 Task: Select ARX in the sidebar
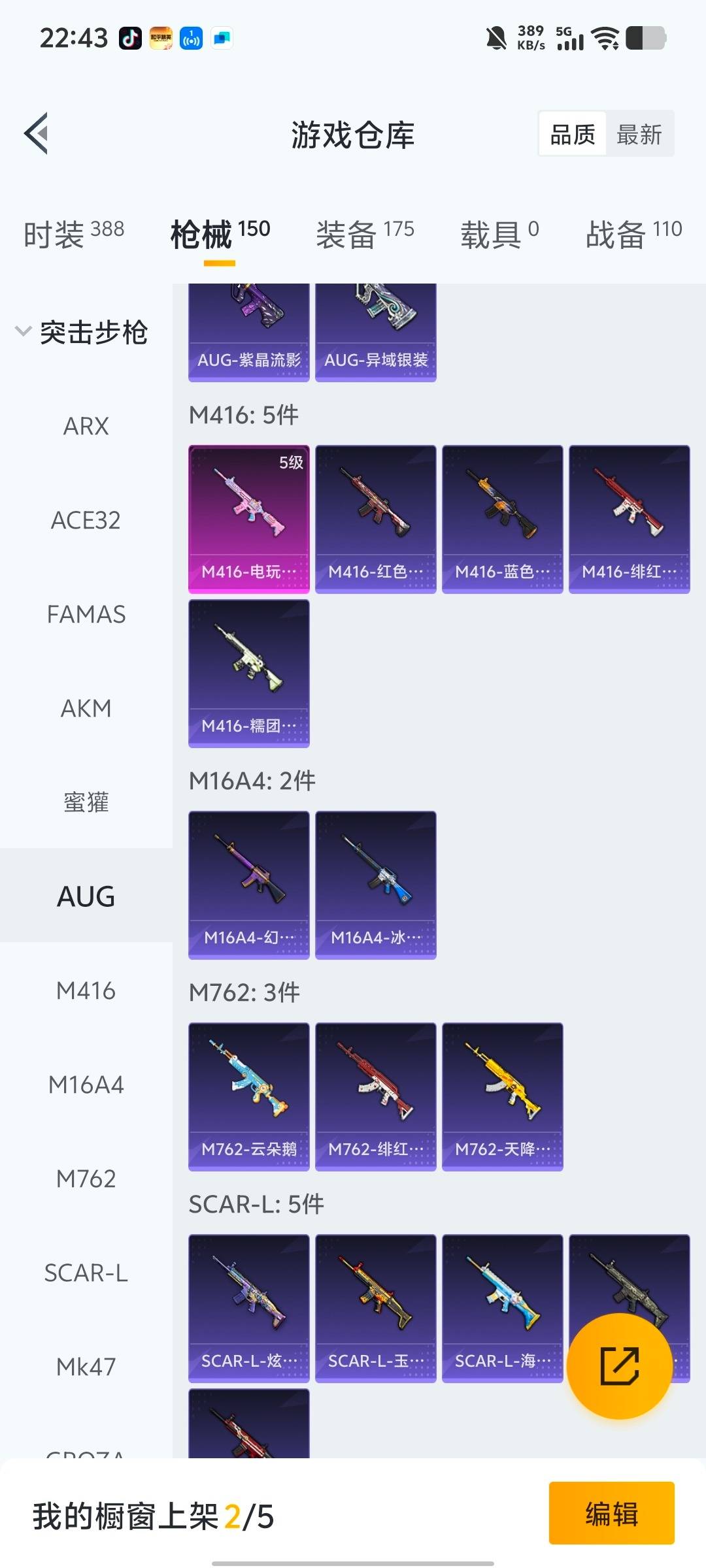point(86,426)
